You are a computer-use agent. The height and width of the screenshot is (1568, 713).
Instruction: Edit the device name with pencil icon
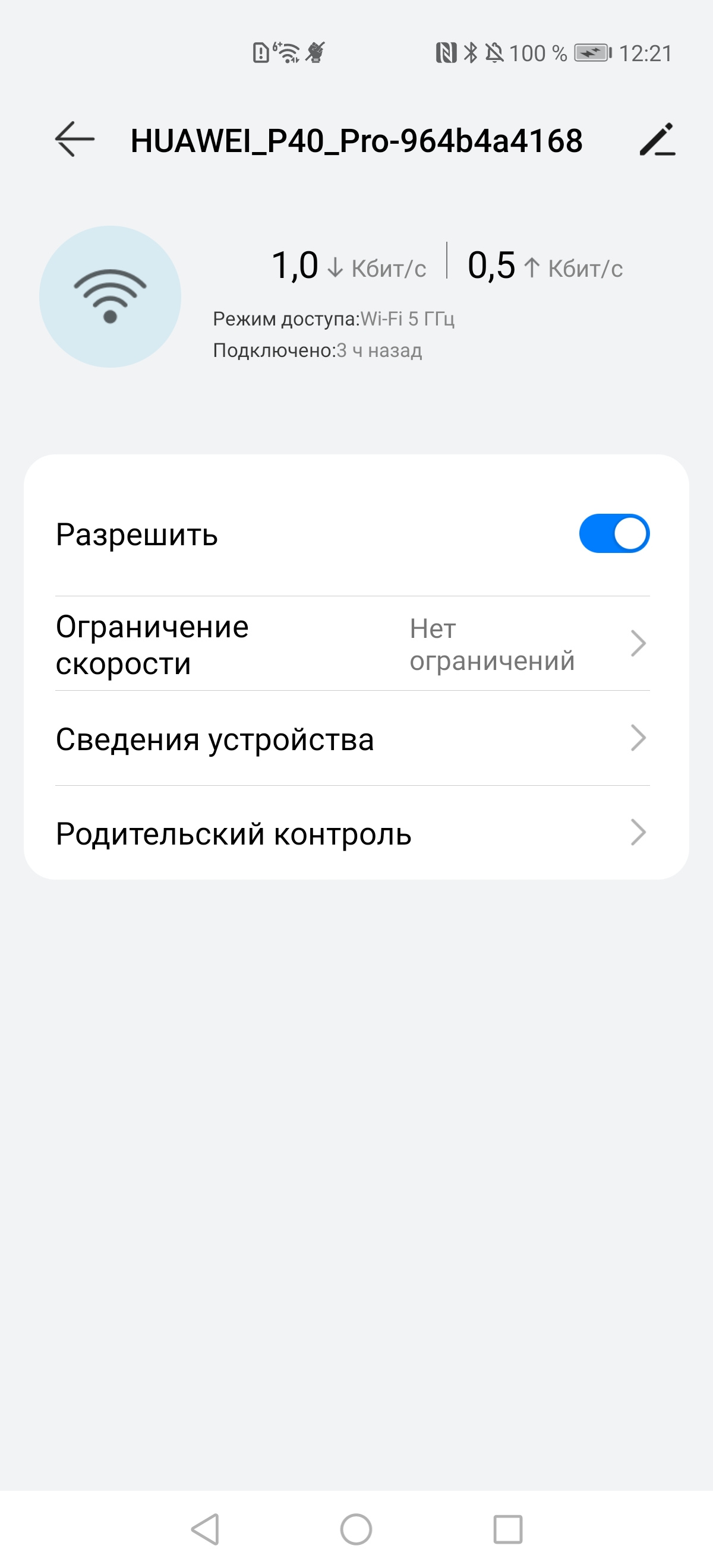pos(657,140)
